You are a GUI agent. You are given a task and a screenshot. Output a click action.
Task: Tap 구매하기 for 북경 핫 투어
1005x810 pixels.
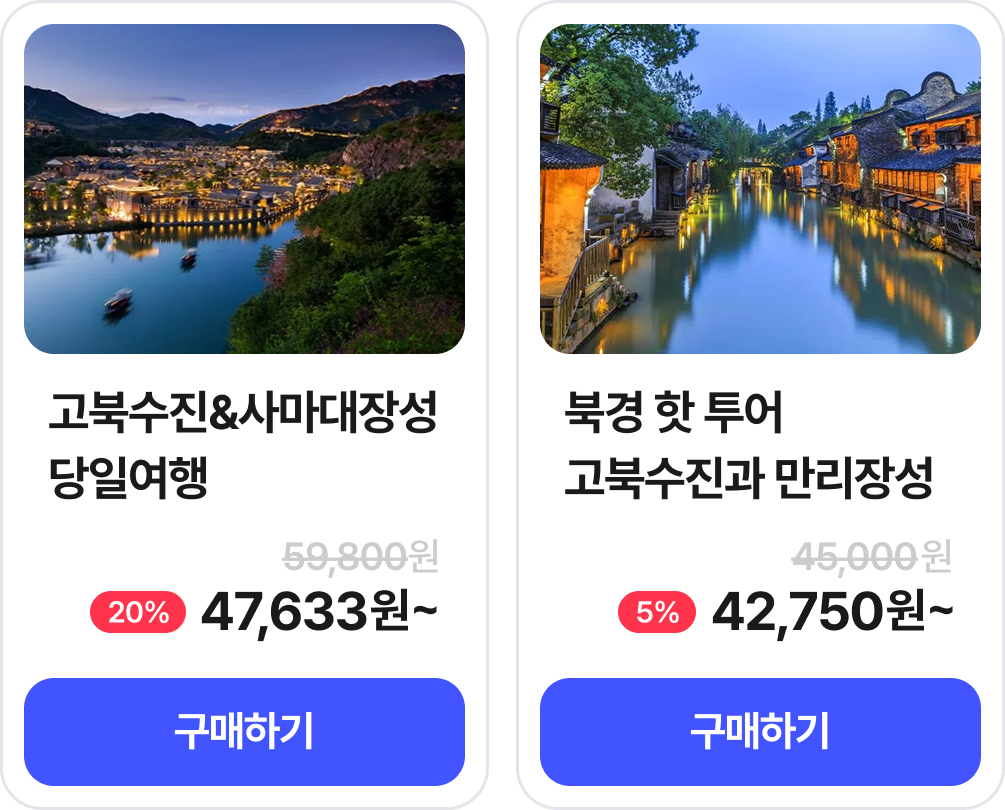point(760,731)
